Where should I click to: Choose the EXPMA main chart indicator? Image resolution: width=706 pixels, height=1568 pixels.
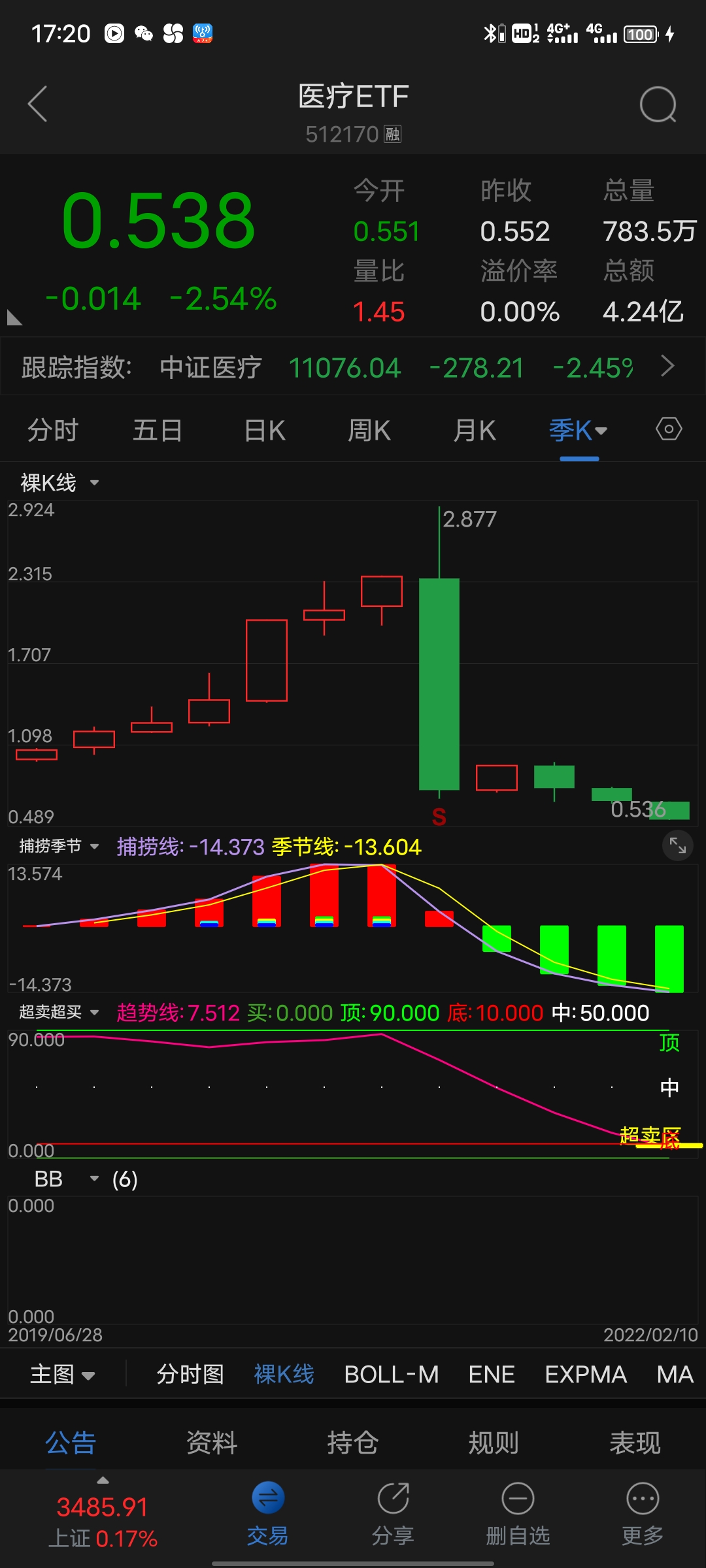pos(586,1374)
